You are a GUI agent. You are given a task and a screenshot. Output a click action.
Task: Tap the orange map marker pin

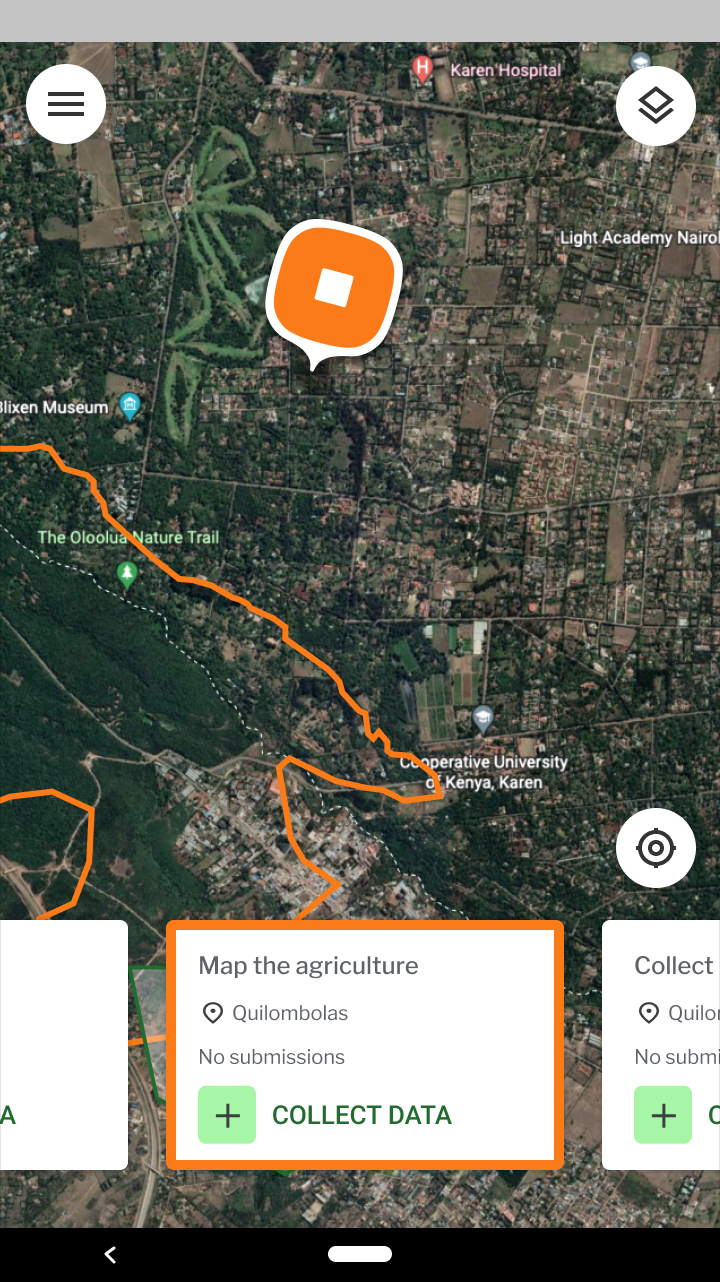click(x=334, y=289)
